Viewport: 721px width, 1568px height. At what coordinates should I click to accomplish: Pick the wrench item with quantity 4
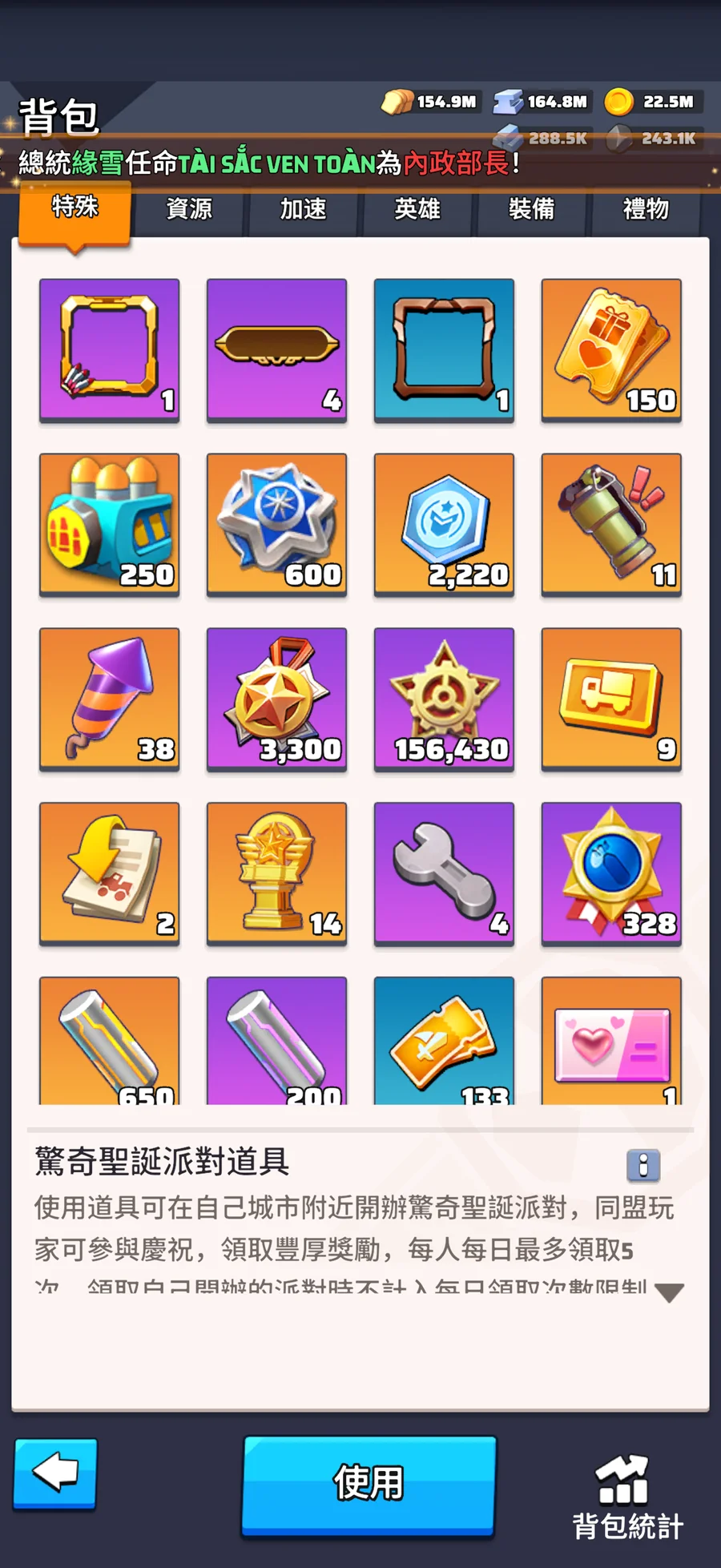444,873
